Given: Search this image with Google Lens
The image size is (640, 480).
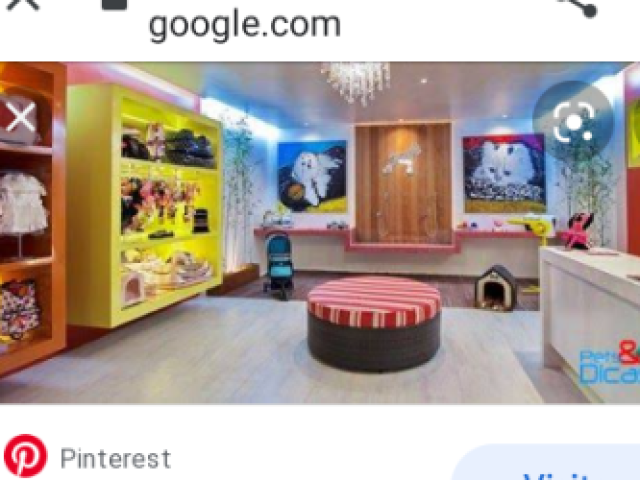Looking at the screenshot, I should 573,122.
